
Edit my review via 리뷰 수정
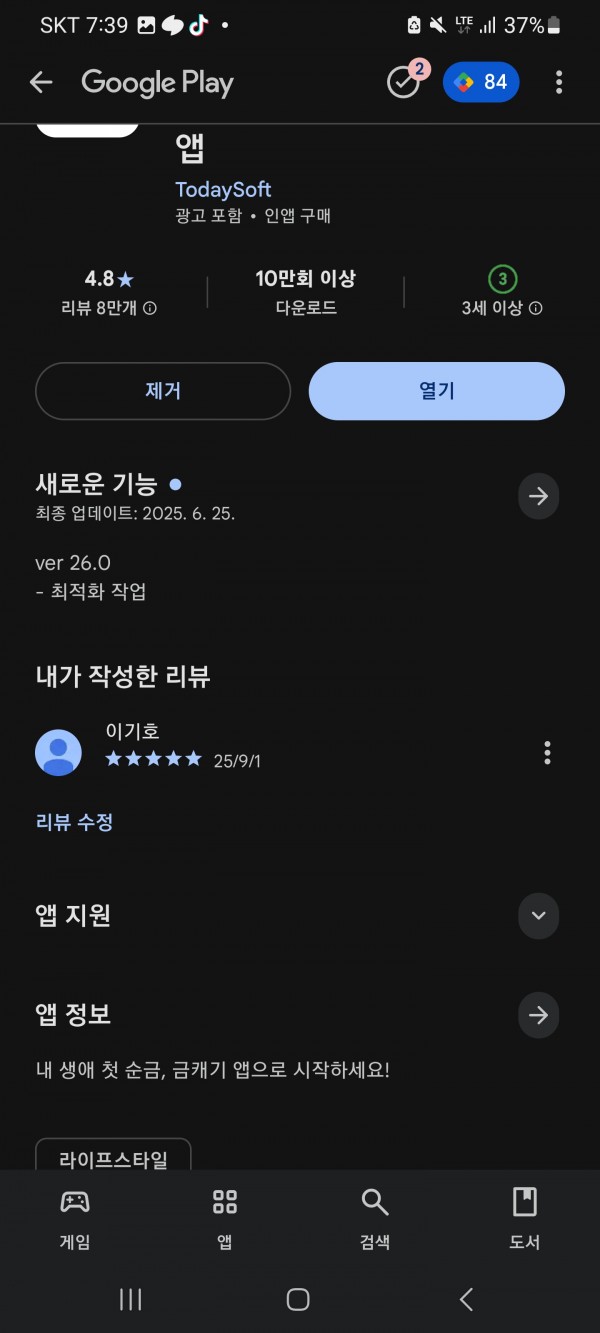(x=75, y=822)
